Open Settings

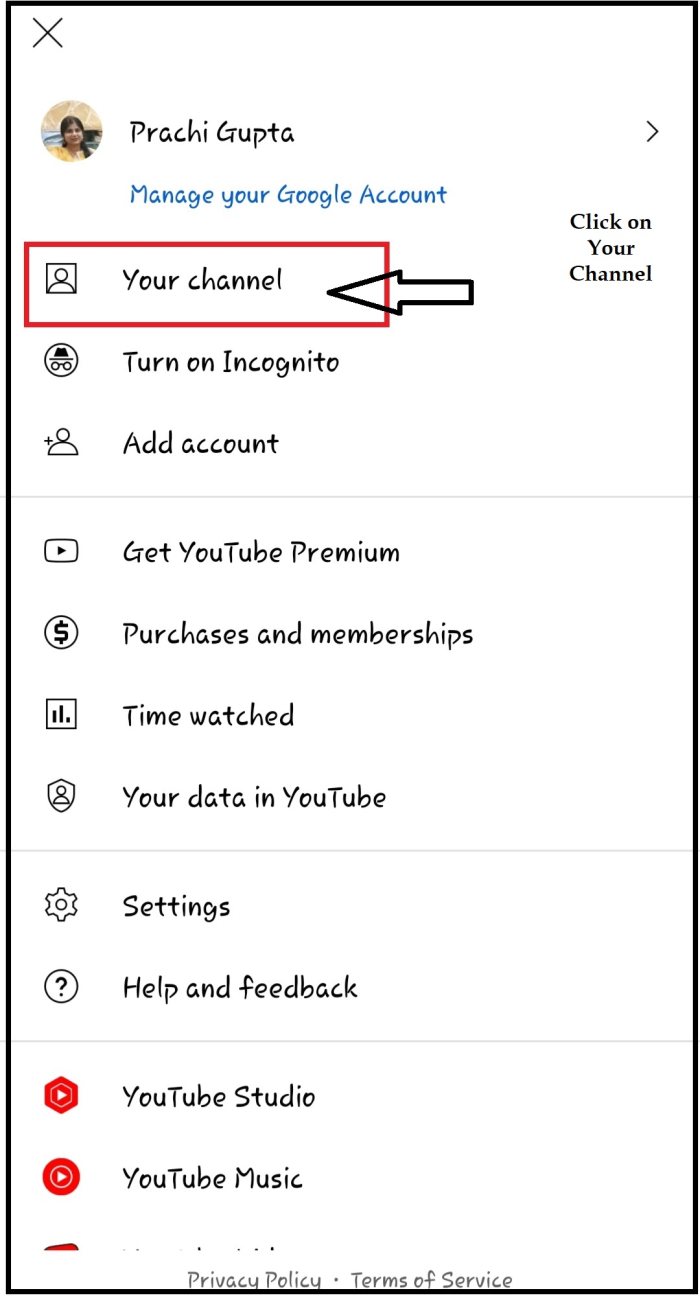[x=176, y=906]
